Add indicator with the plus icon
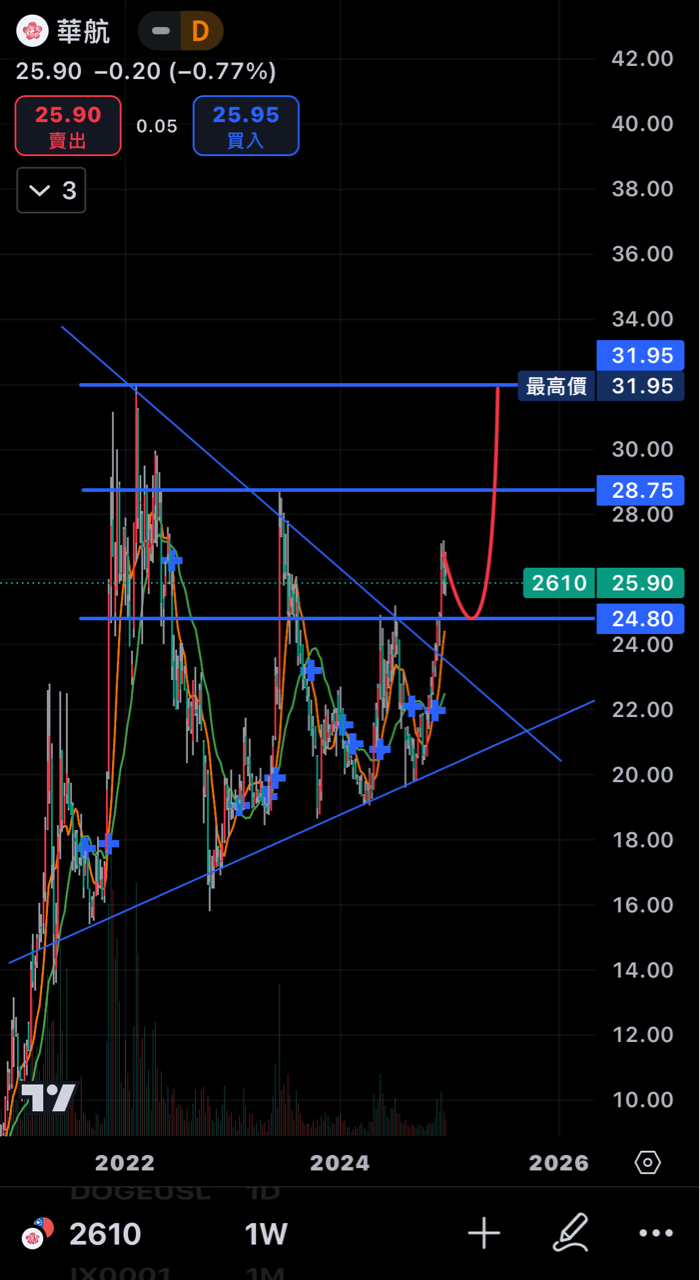 tap(484, 1233)
